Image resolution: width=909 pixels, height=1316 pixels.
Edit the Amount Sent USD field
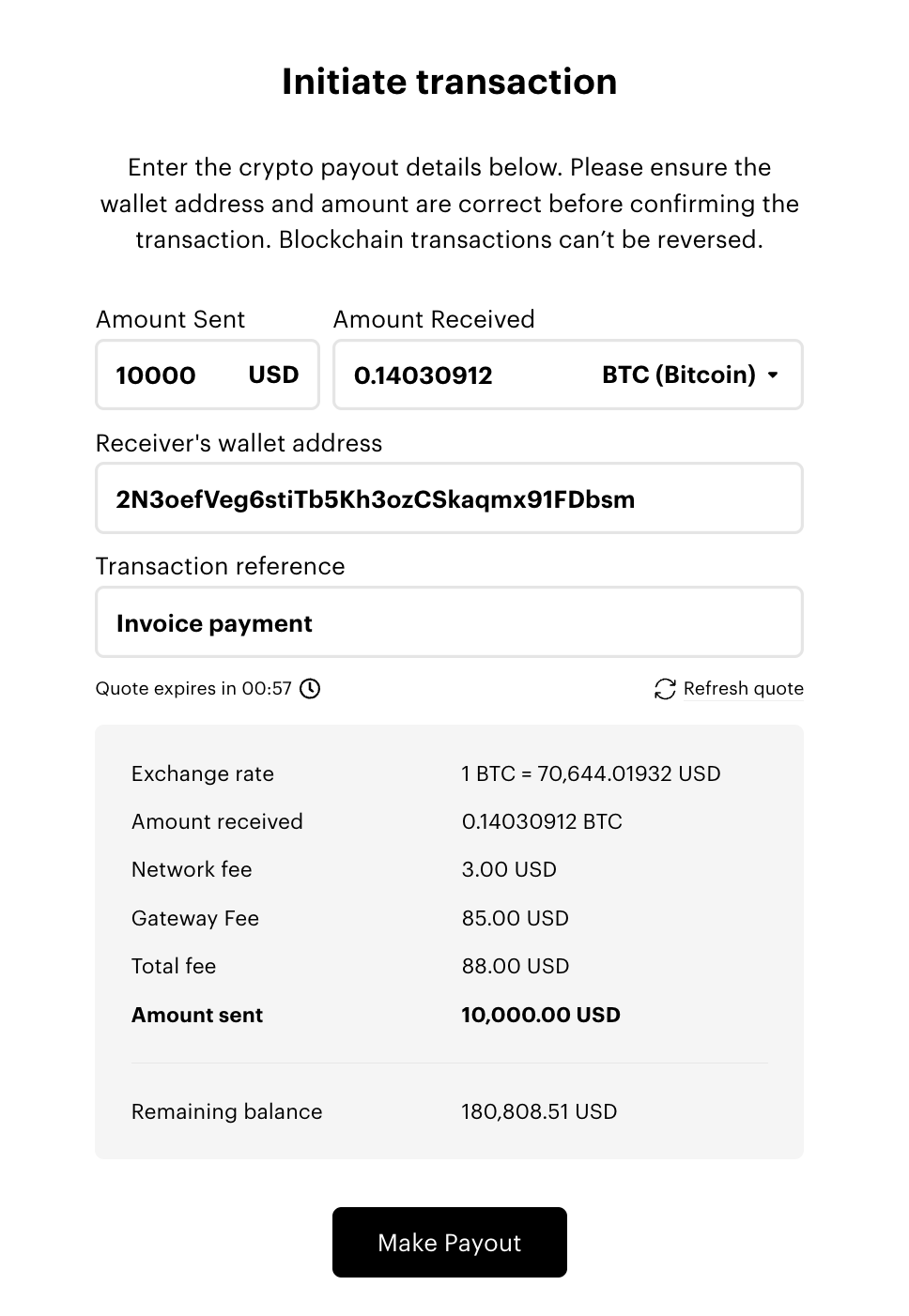tap(174, 375)
